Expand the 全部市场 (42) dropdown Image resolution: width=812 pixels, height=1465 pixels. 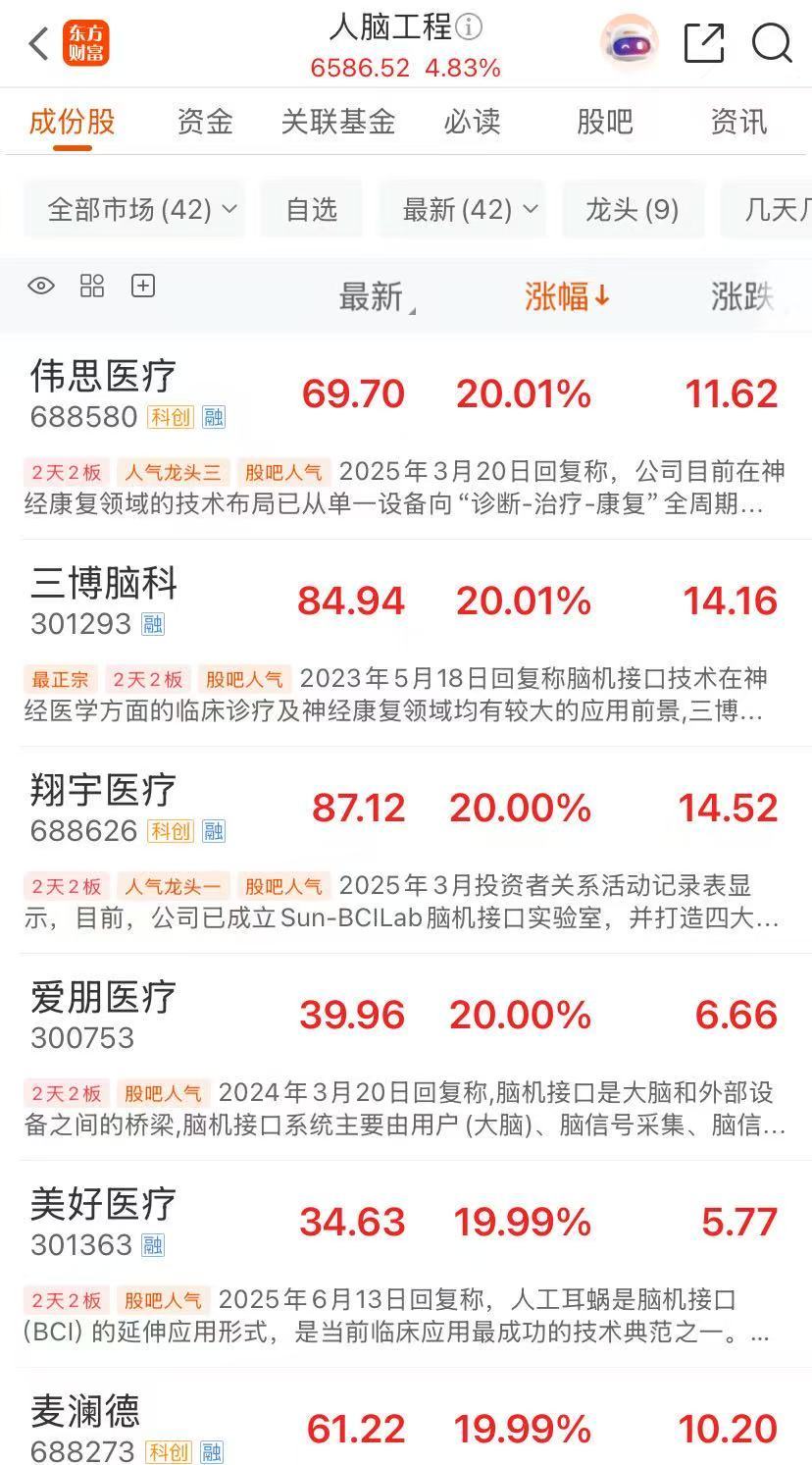[142, 209]
